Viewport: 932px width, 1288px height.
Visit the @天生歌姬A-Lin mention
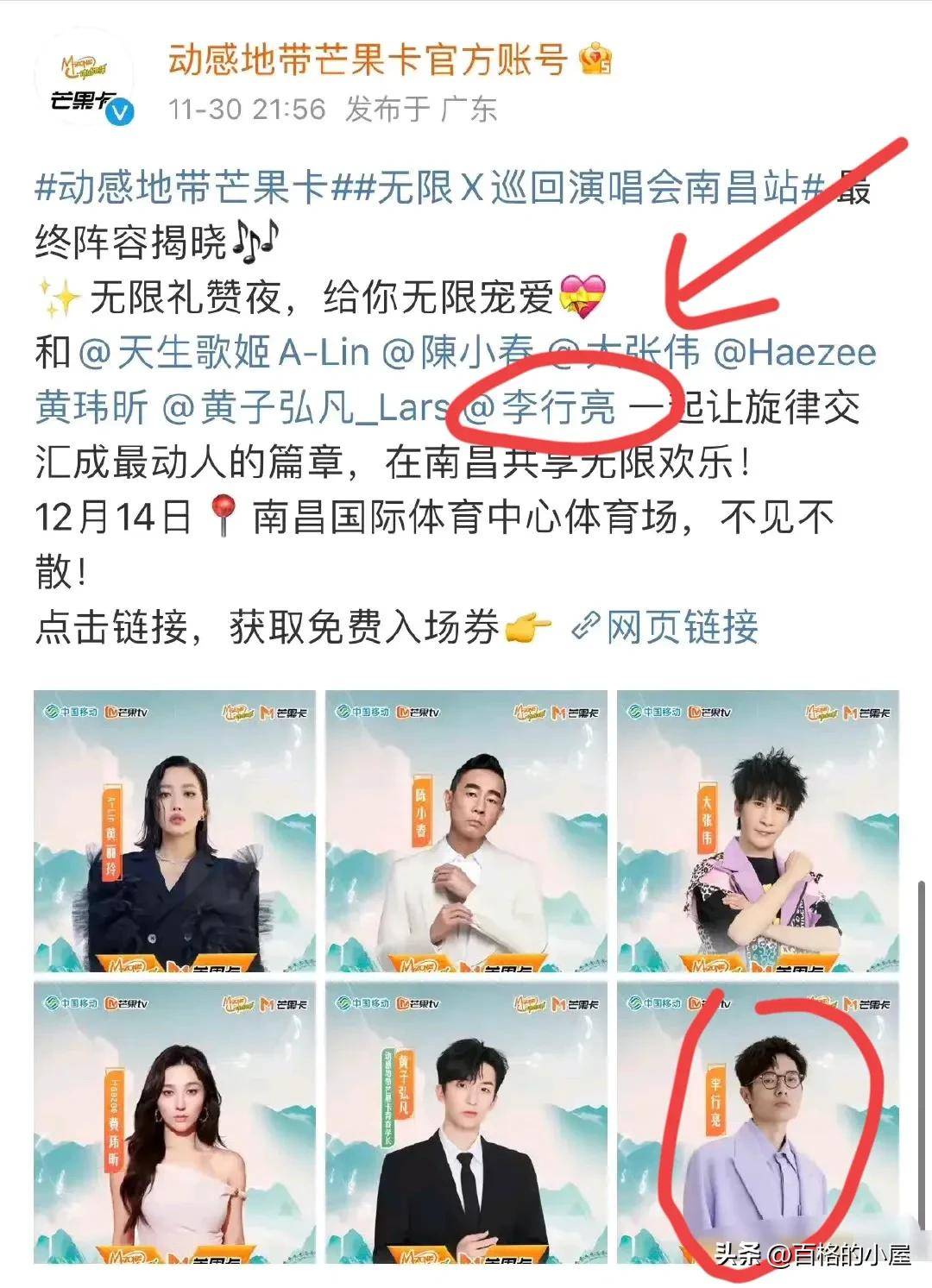point(224,353)
